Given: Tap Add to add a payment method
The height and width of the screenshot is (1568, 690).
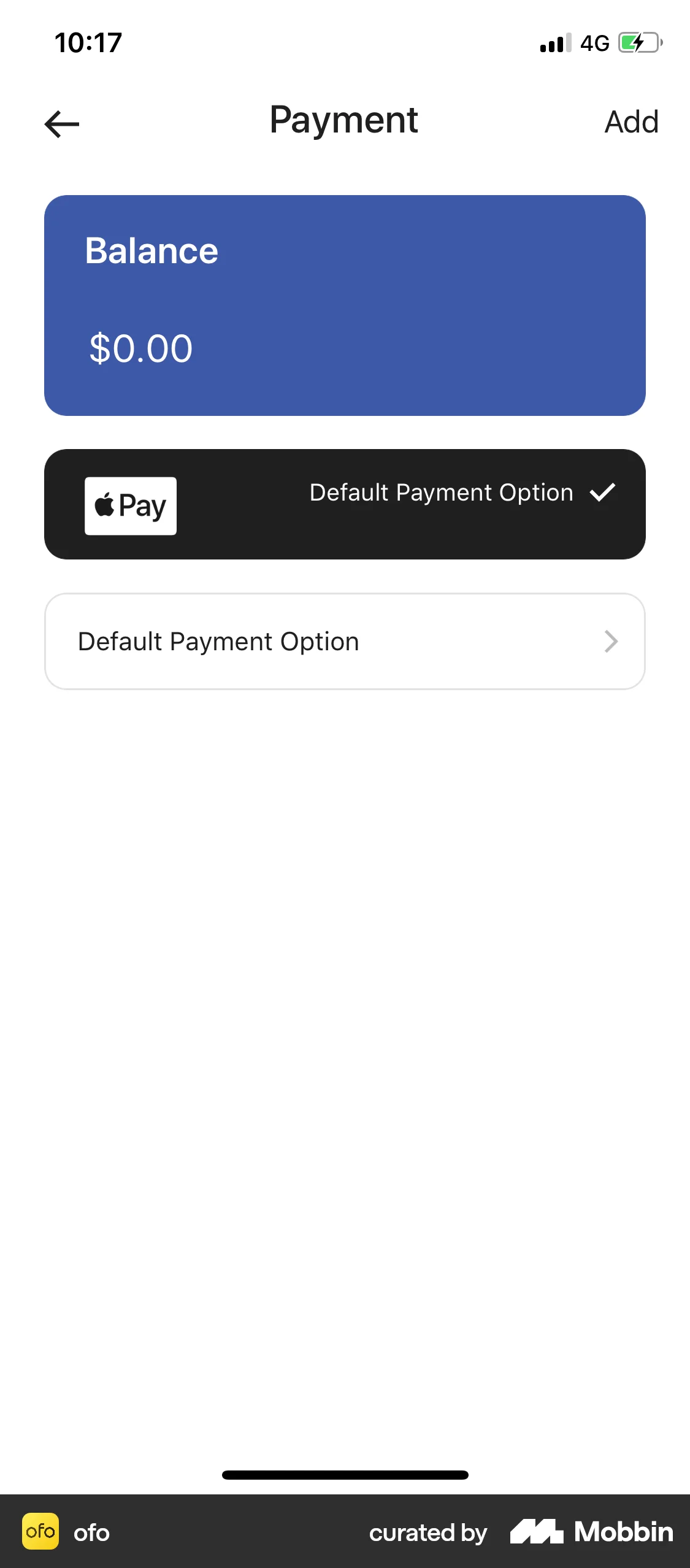Looking at the screenshot, I should 632,122.
